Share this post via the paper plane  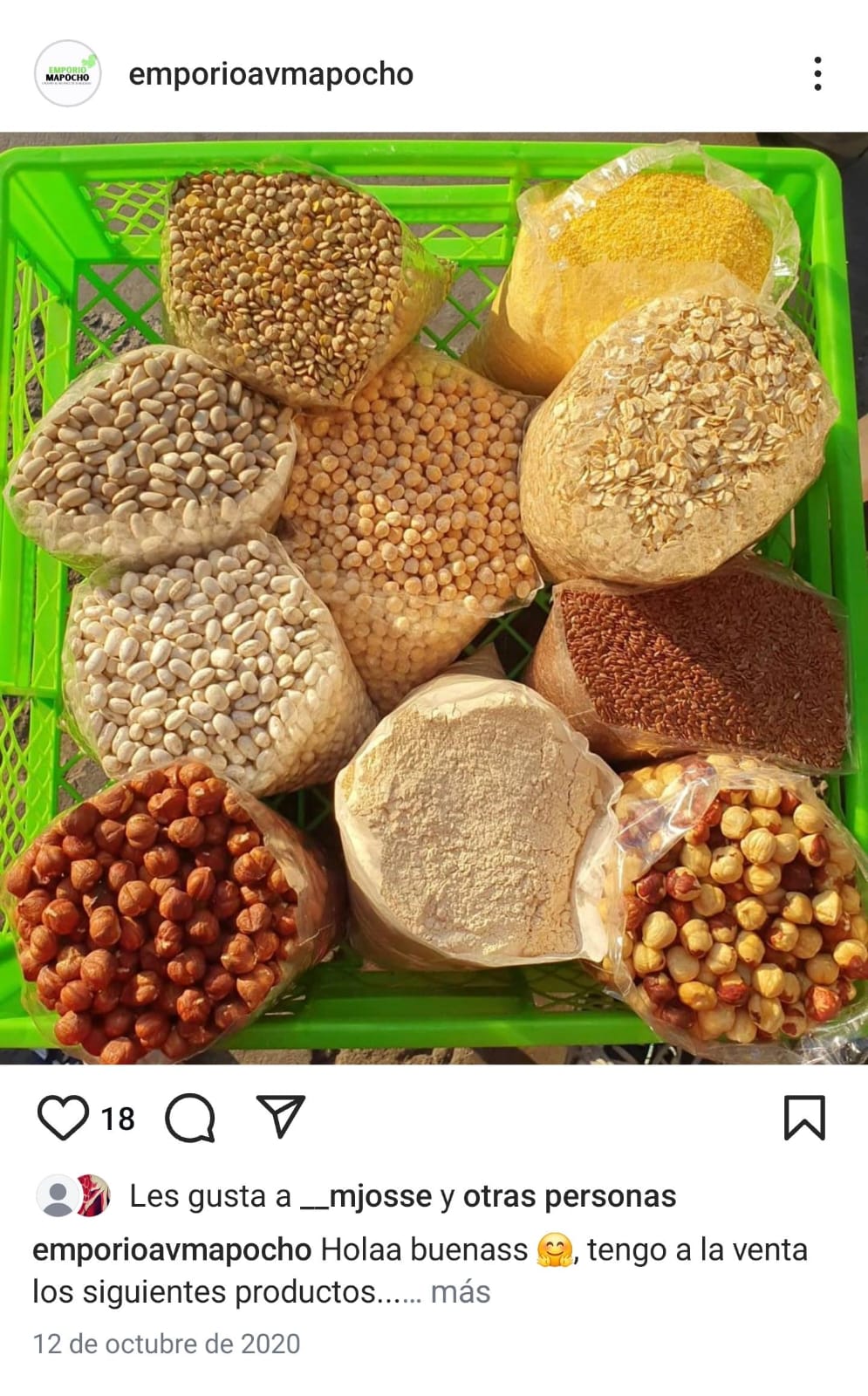[x=281, y=1116]
